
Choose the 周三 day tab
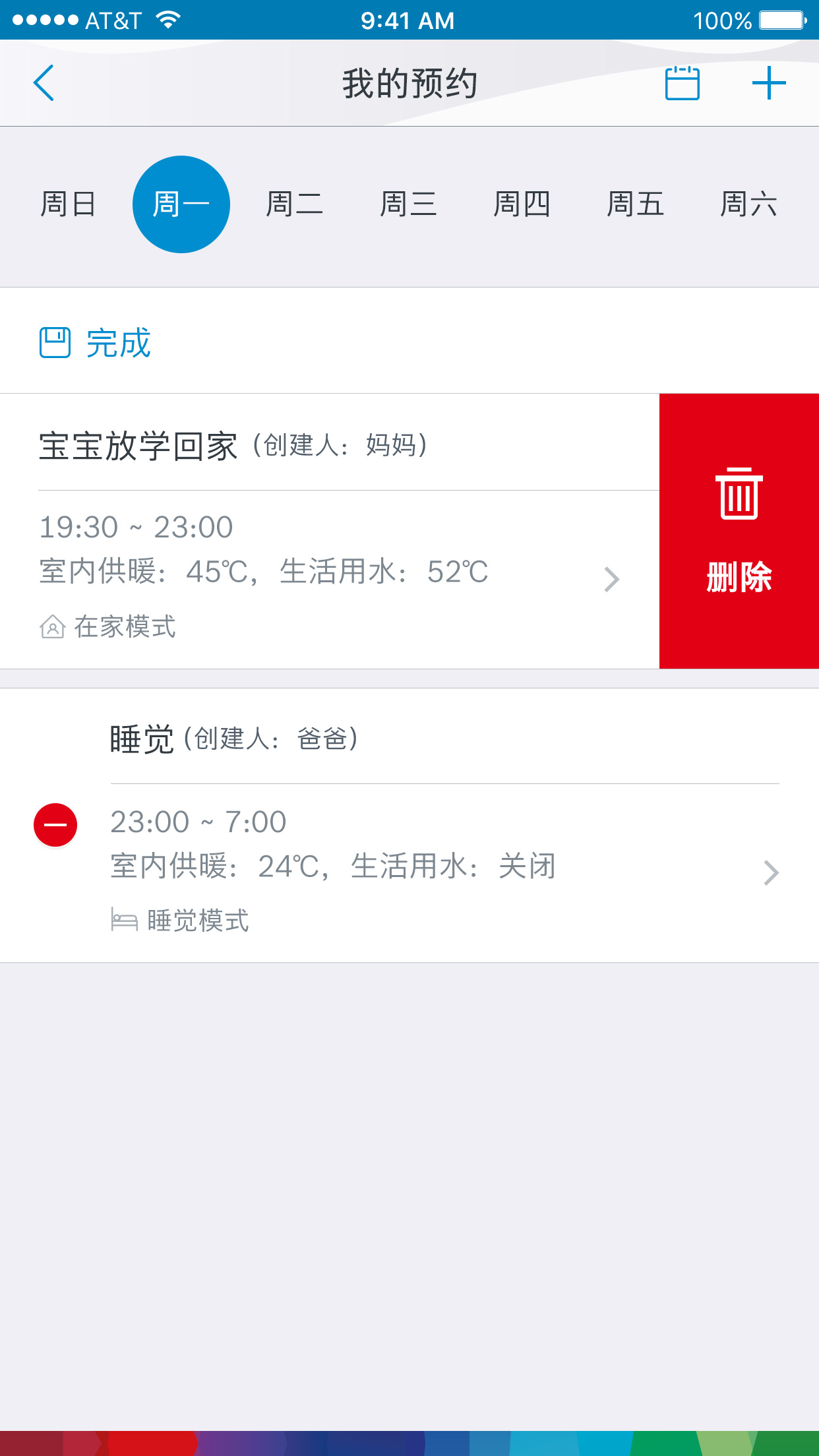pyautogui.click(x=408, y=204)
